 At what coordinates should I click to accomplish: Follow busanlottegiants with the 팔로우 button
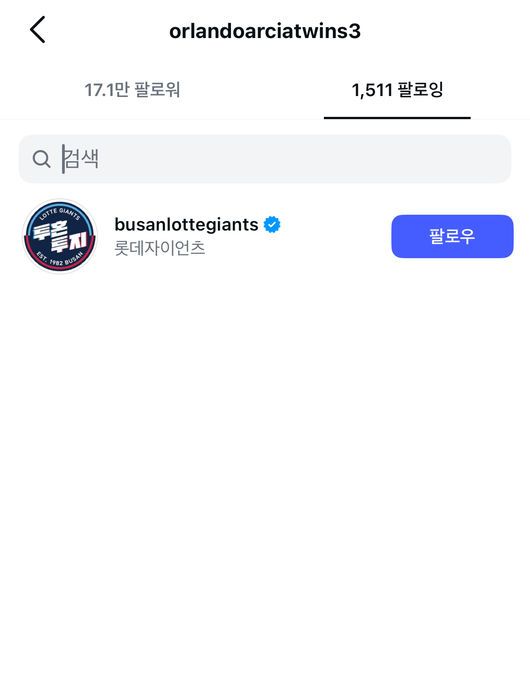pyautogui.click(x=452, y=236)
